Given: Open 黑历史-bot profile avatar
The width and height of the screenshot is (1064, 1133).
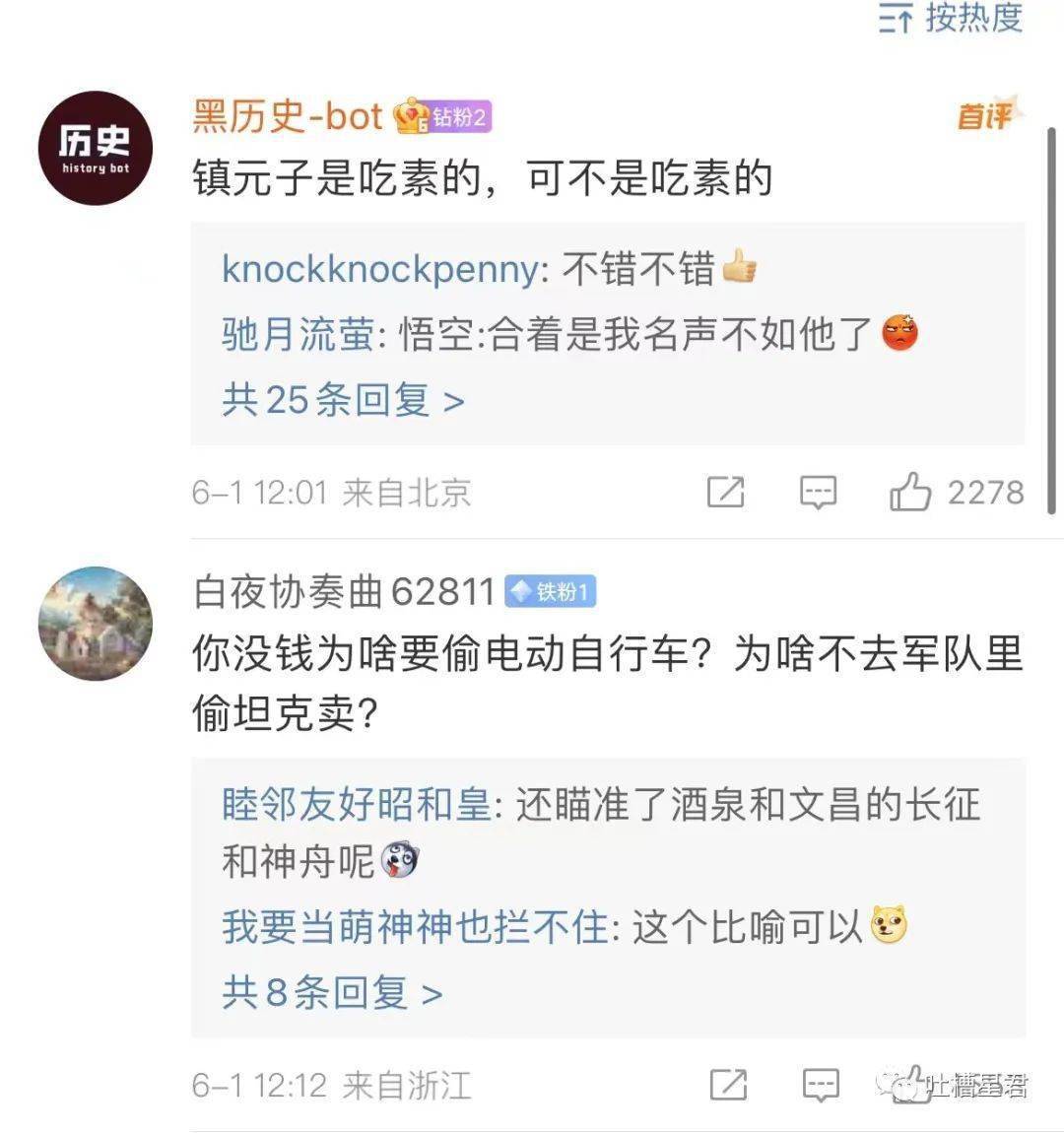Looking at the screenshot, I should 97,148.
